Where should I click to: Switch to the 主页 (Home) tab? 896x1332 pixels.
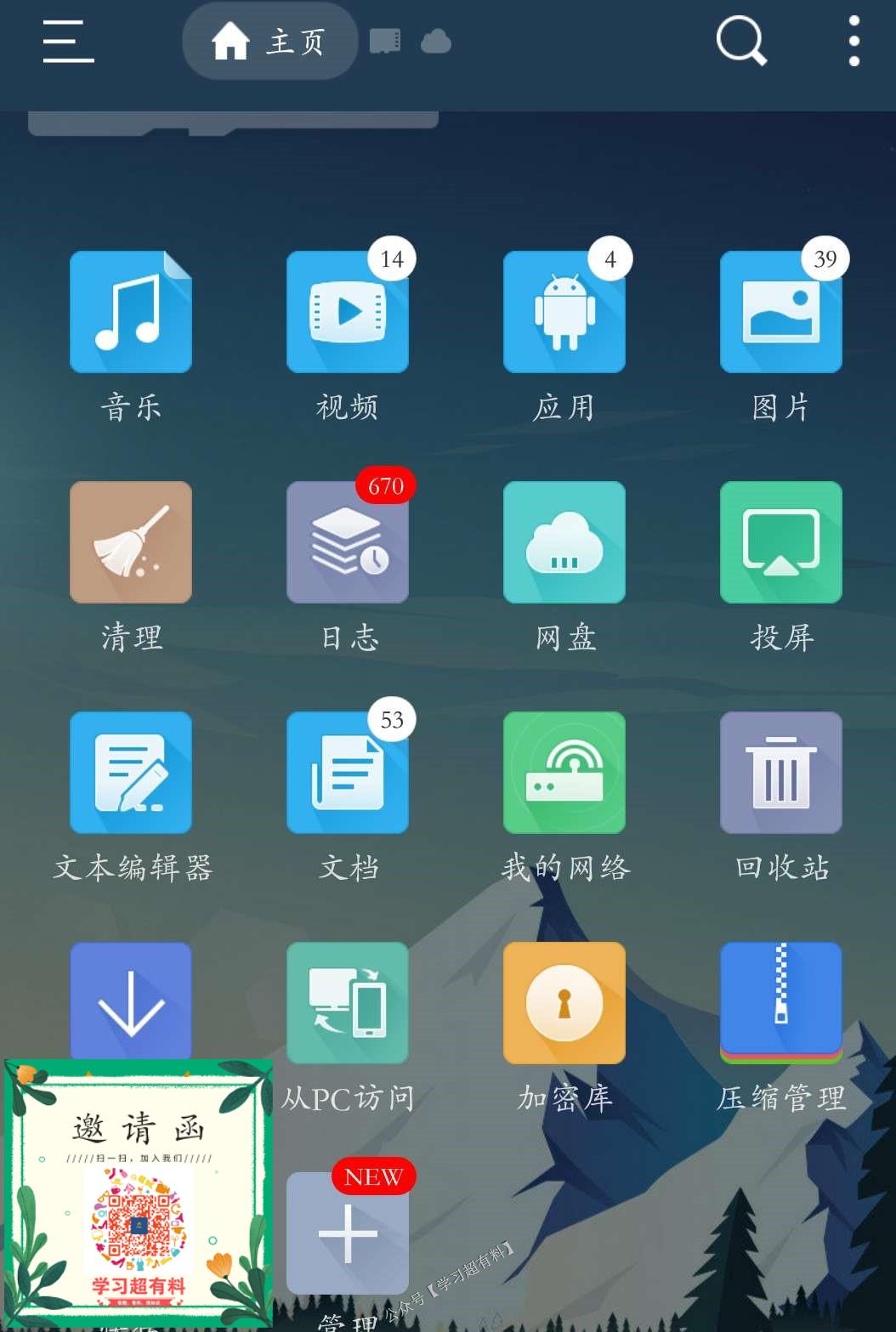tap(269, 42)
